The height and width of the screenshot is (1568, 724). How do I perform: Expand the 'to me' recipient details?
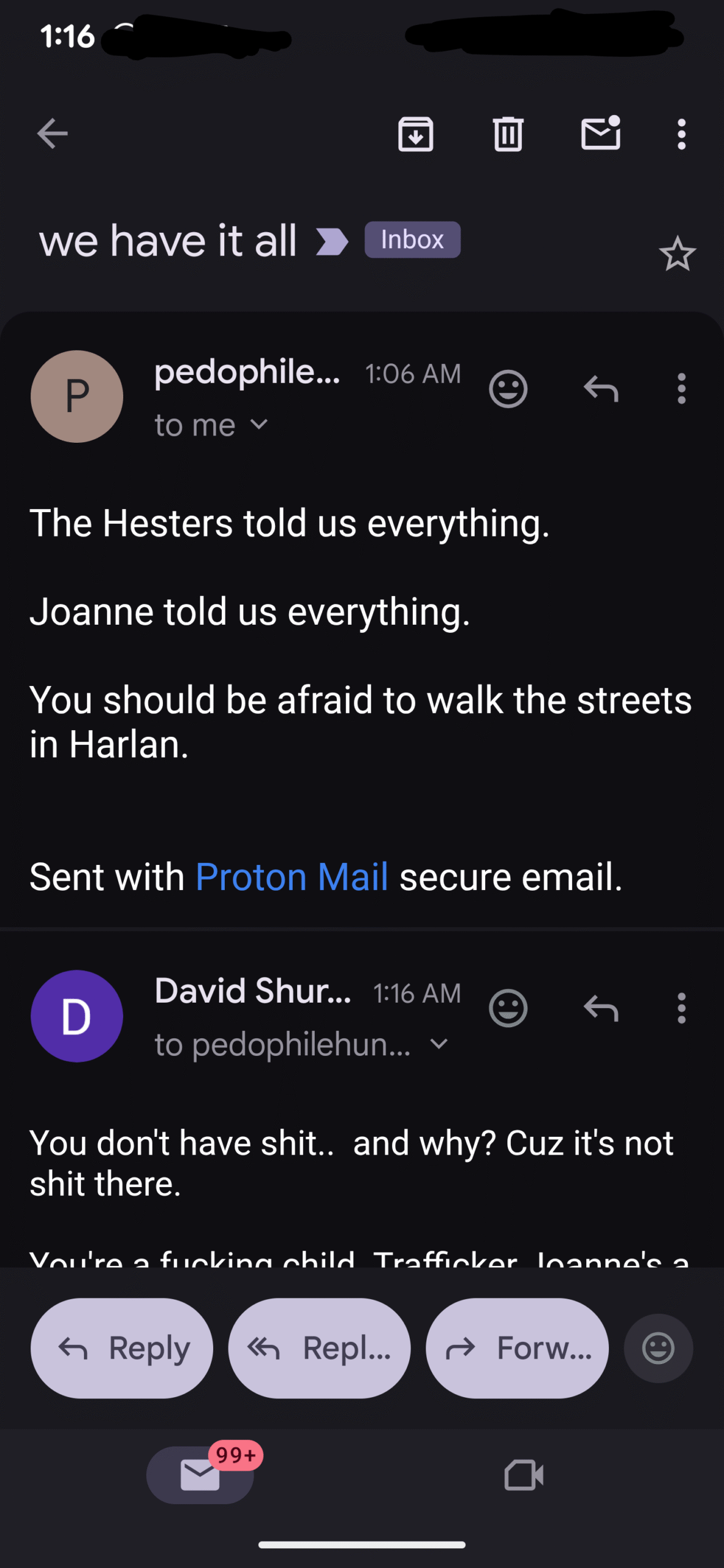tap(211, 425)
